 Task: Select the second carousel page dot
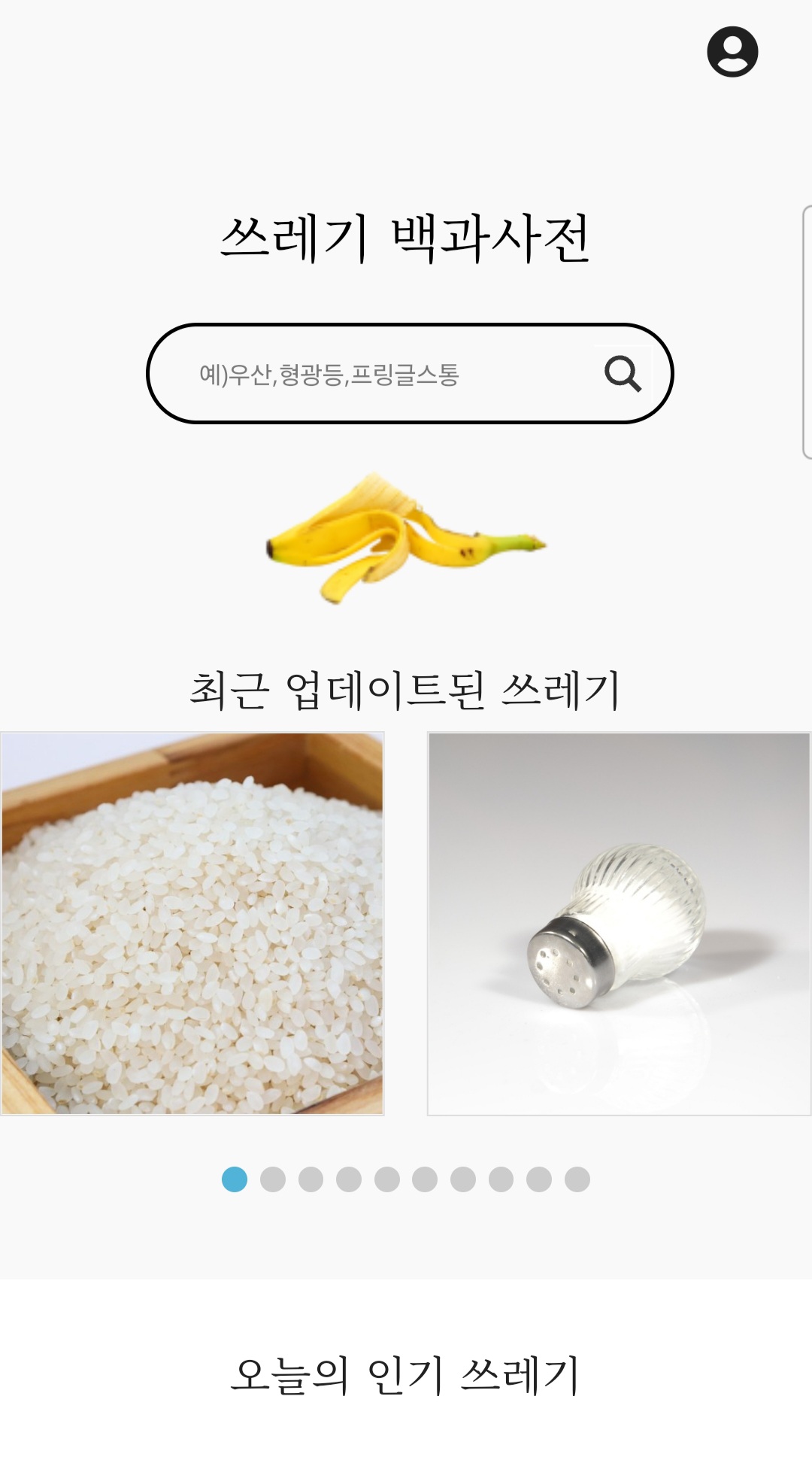pos(273,1179)
